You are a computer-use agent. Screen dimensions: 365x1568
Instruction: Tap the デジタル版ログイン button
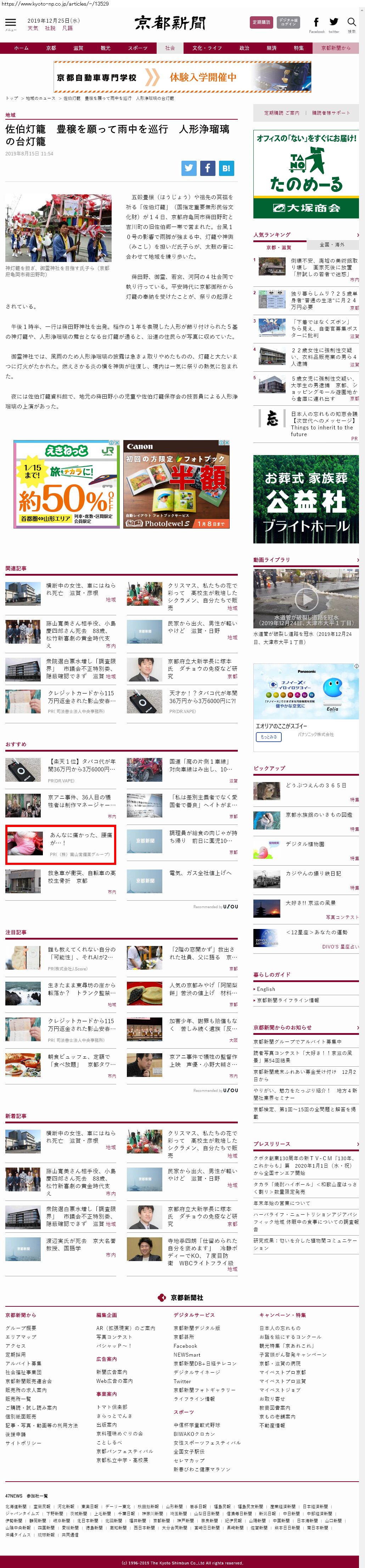coord(288,23)
